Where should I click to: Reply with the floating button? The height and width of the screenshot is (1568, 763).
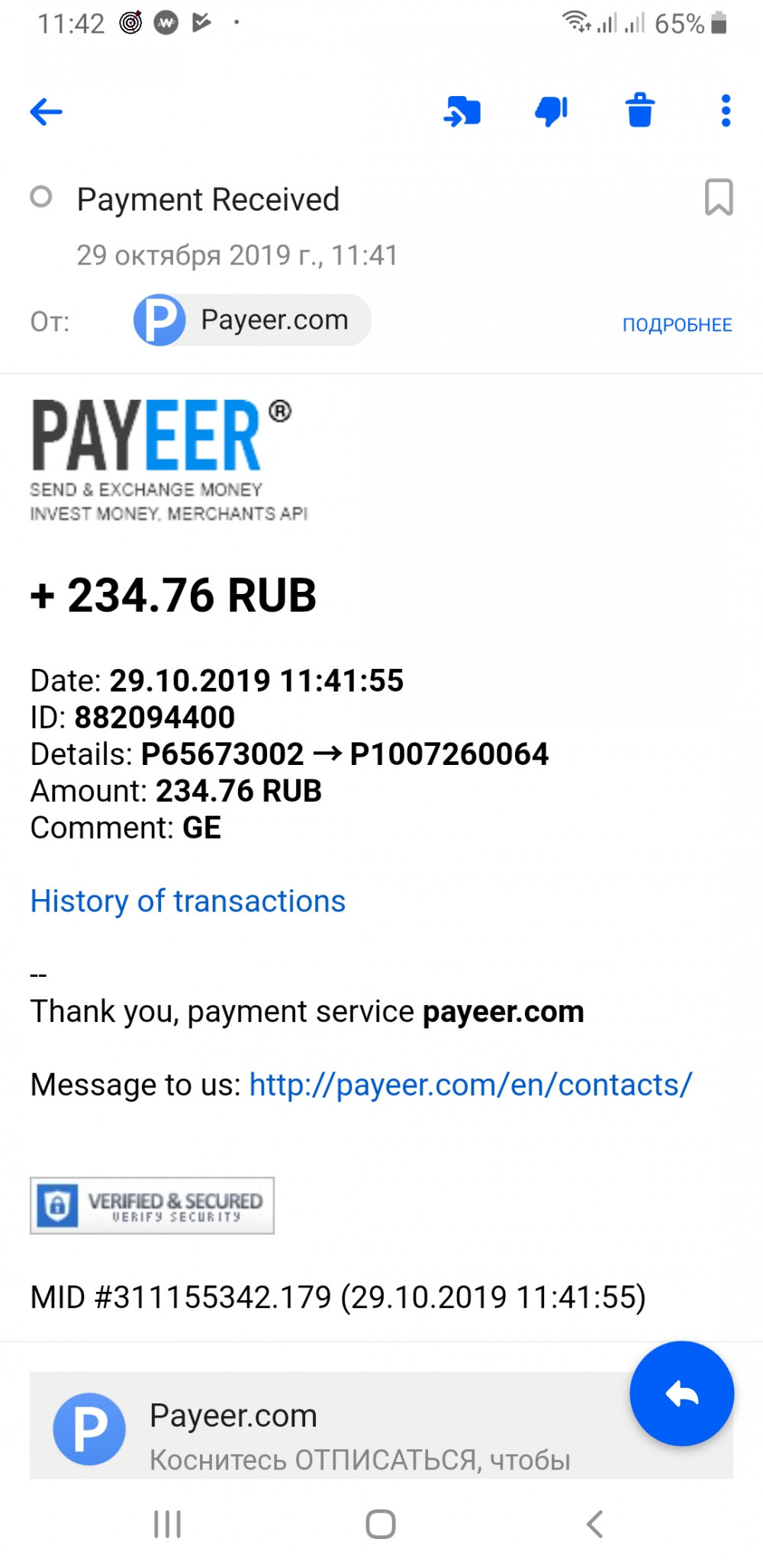681,1393
